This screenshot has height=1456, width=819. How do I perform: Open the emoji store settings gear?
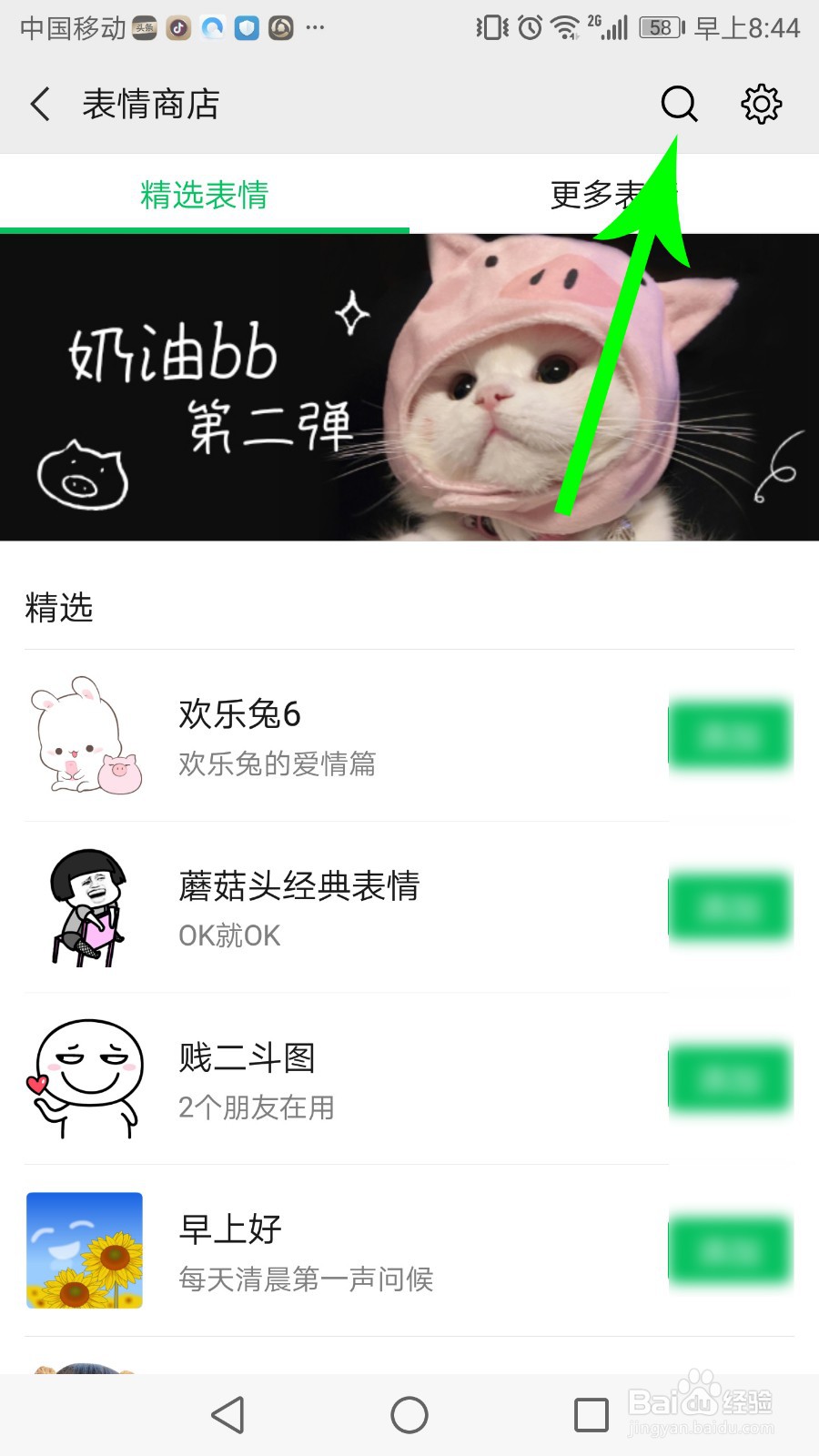point(761,104)
